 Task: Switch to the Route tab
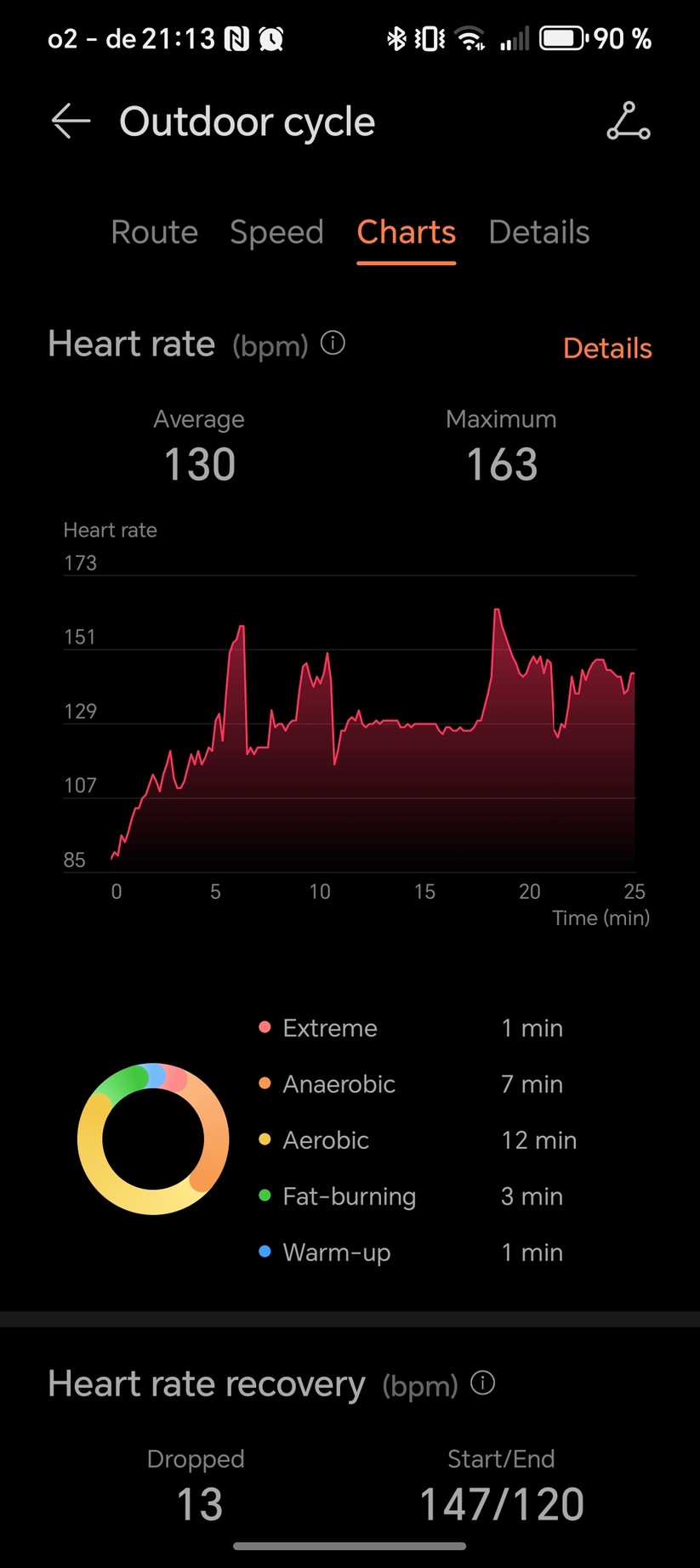coord(154,231)
